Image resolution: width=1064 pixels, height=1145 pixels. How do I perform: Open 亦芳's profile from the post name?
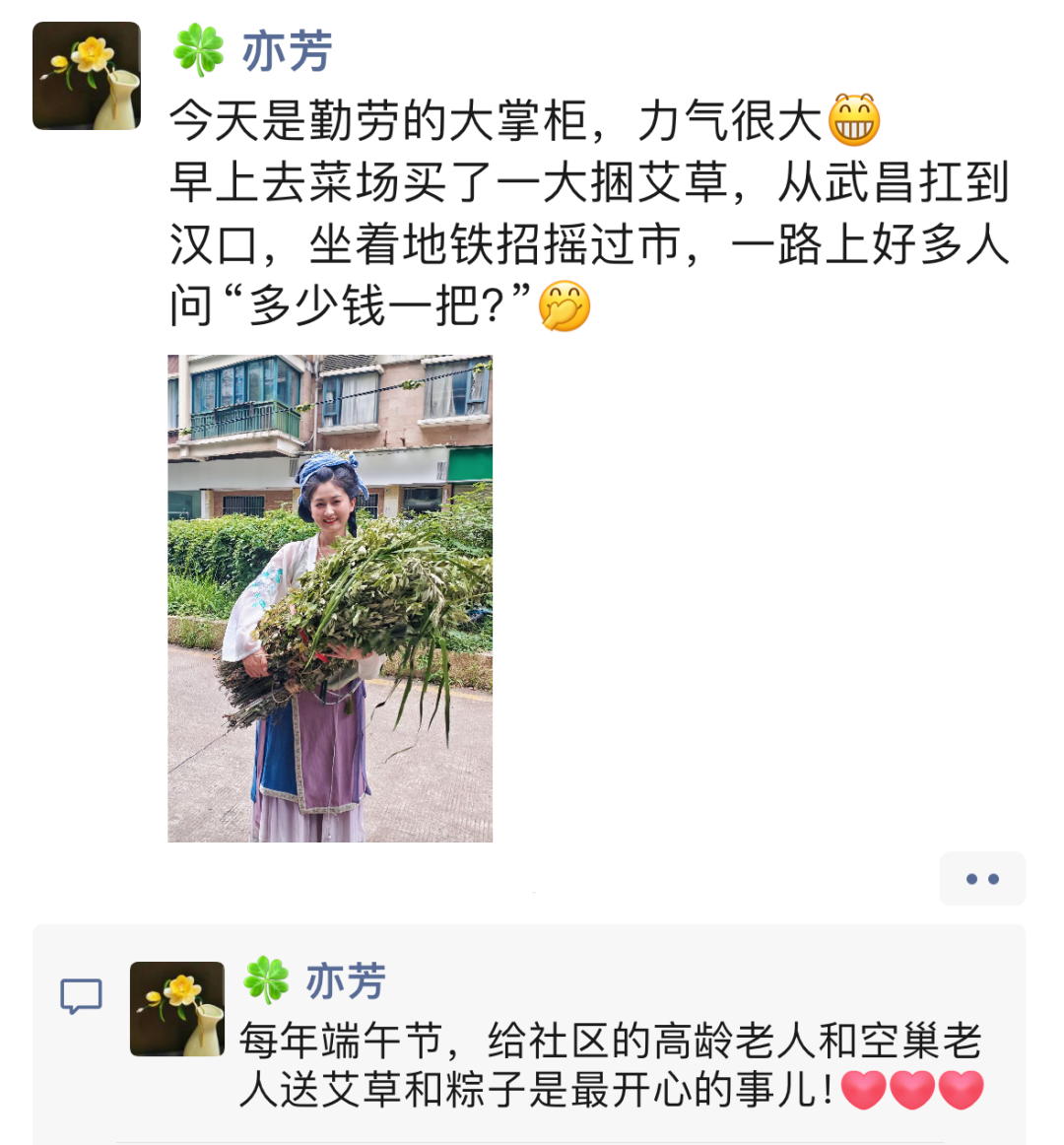[287, 51]
